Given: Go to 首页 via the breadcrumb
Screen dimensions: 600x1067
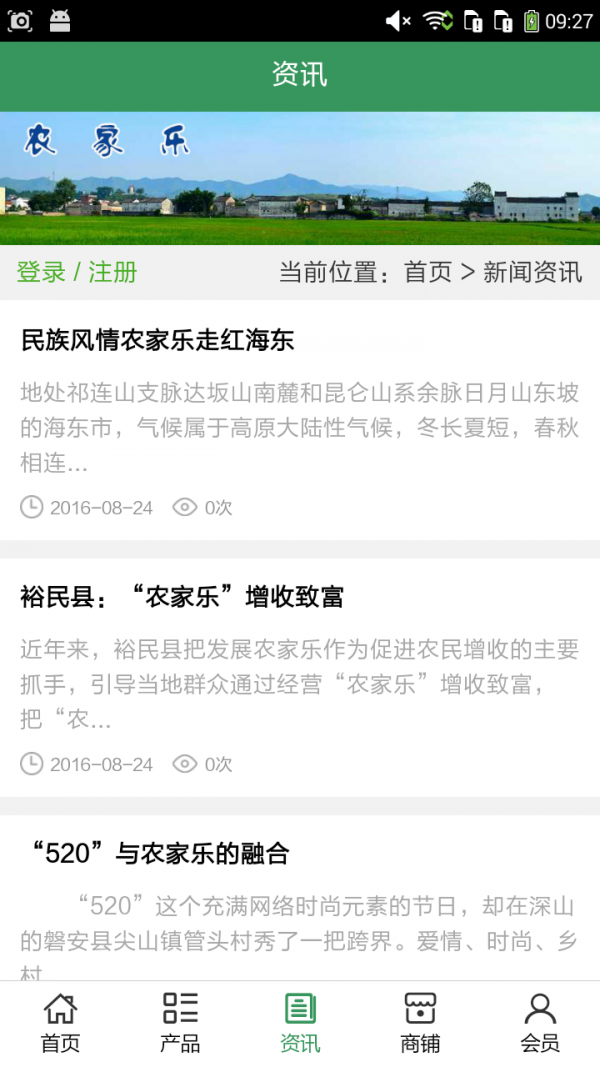Looking at the screenshot, I should 428,272.
